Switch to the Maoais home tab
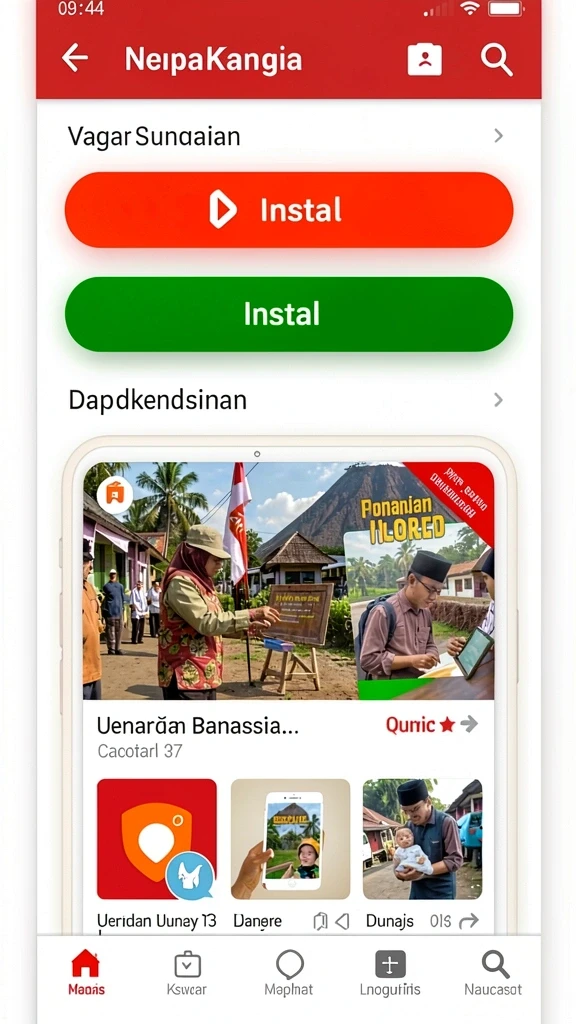This screenshot has height=1024, width=576. pos(86,973)
